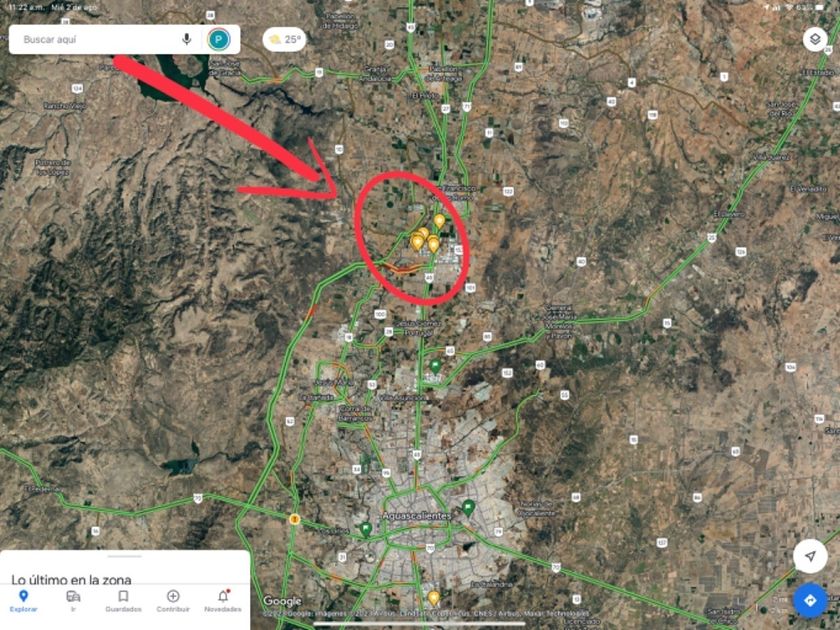This screenshot has width=840, height=630.
Task: Open the Novedades tab
Action: [222, 600]
